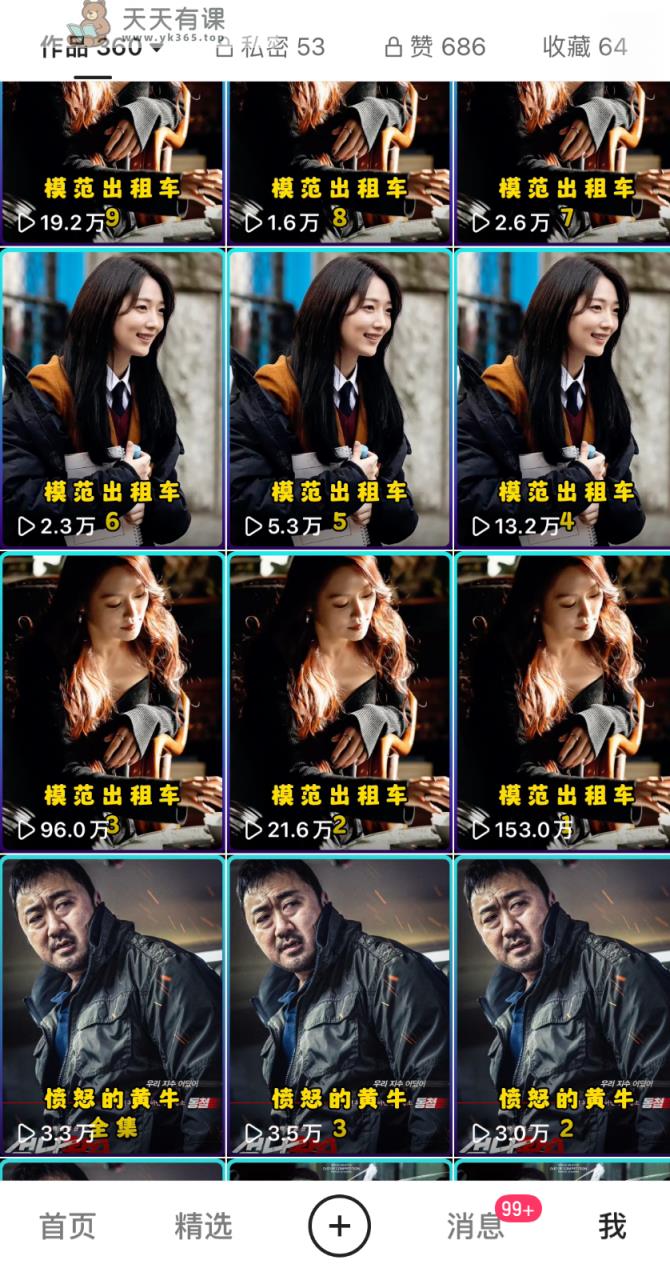Open 模范出租车 video with 13.2万 plays

(x=565, y=400)
